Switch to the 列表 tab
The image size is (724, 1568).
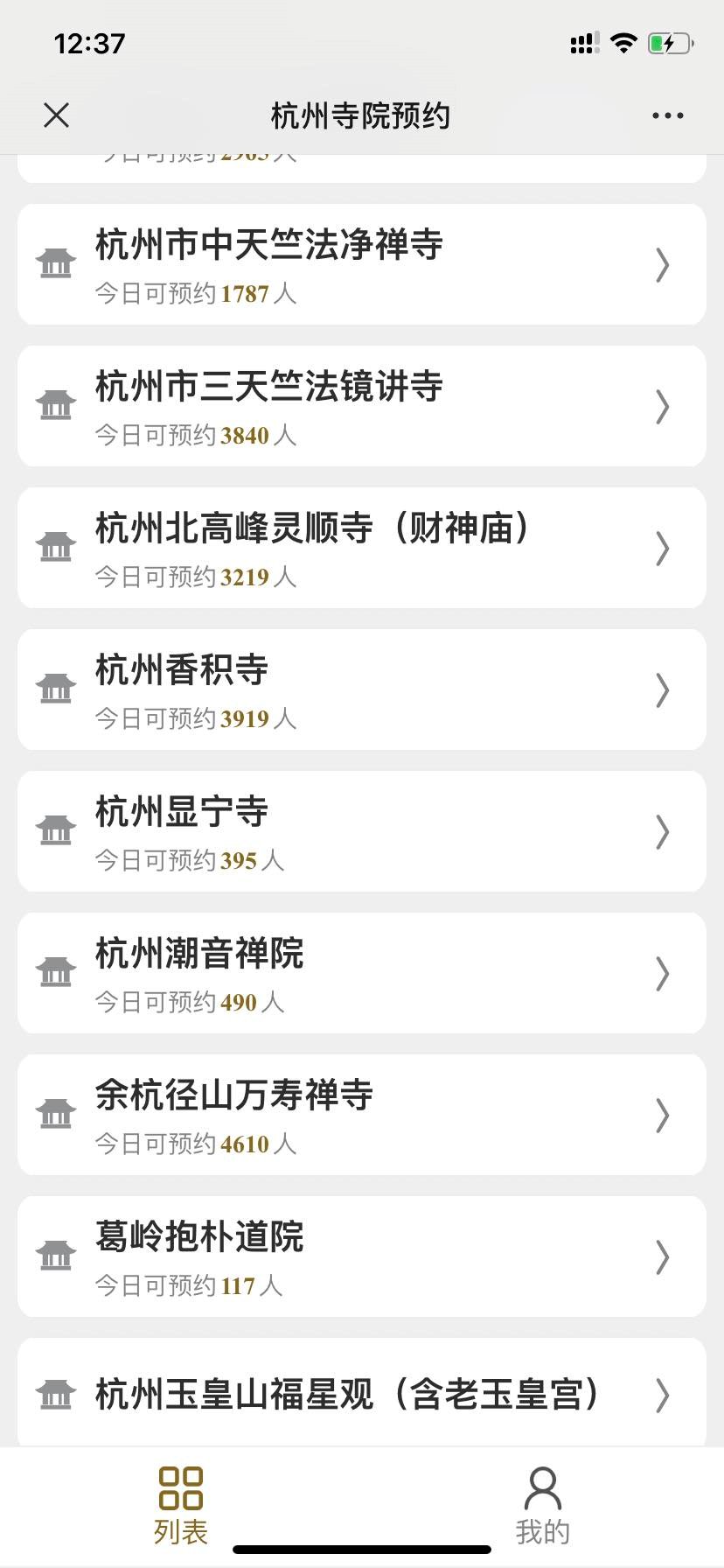[181, 1505]
